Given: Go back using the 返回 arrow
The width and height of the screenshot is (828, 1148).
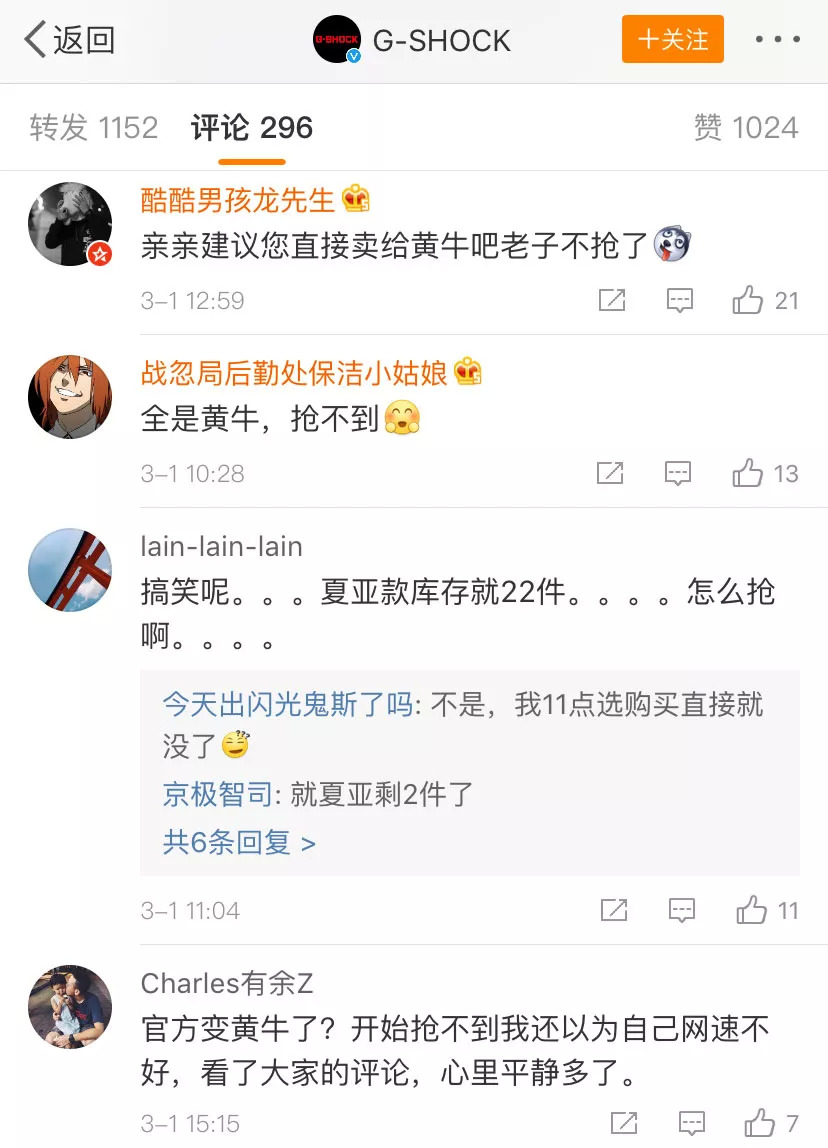Looking at the screenshot, I should point(68,40).
